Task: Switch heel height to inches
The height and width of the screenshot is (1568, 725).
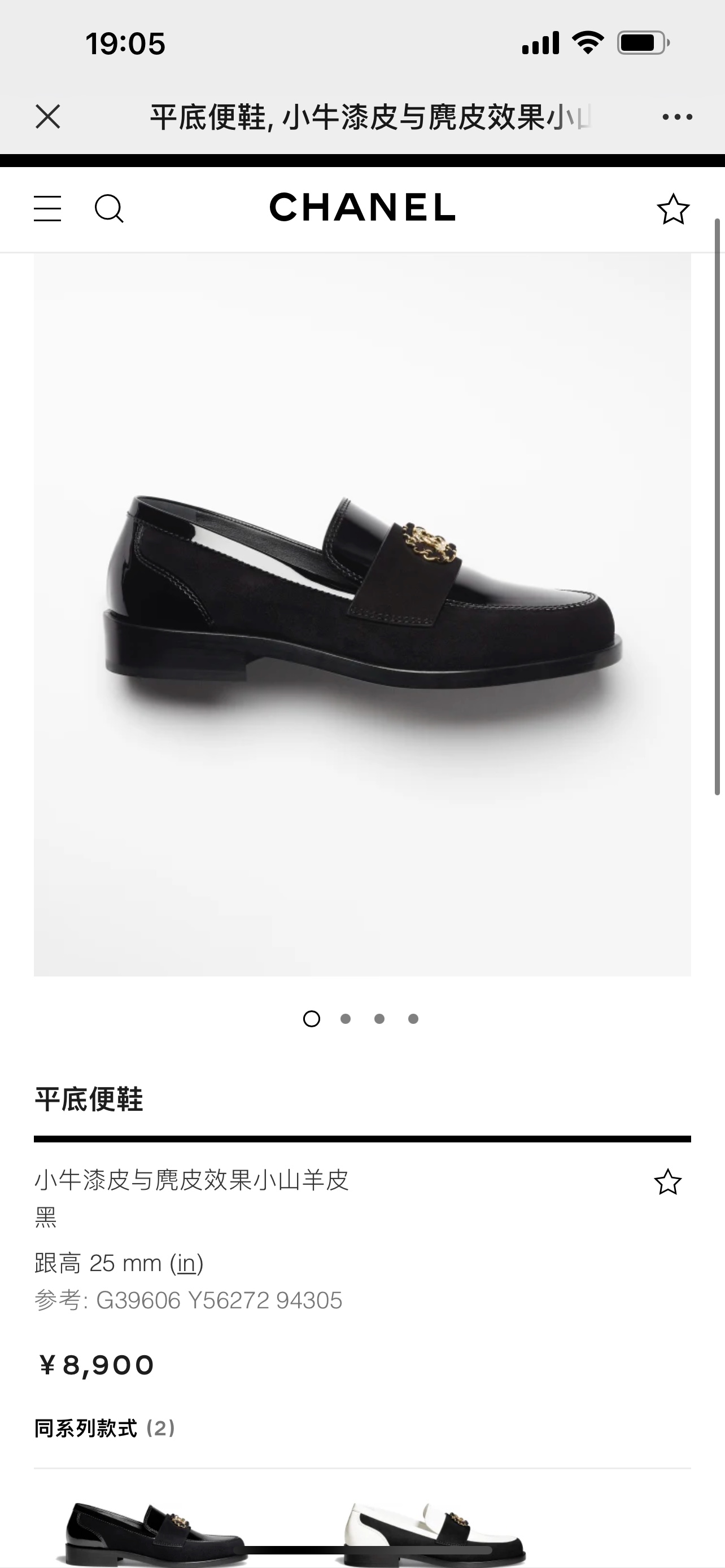Action: click(186, 1263)
